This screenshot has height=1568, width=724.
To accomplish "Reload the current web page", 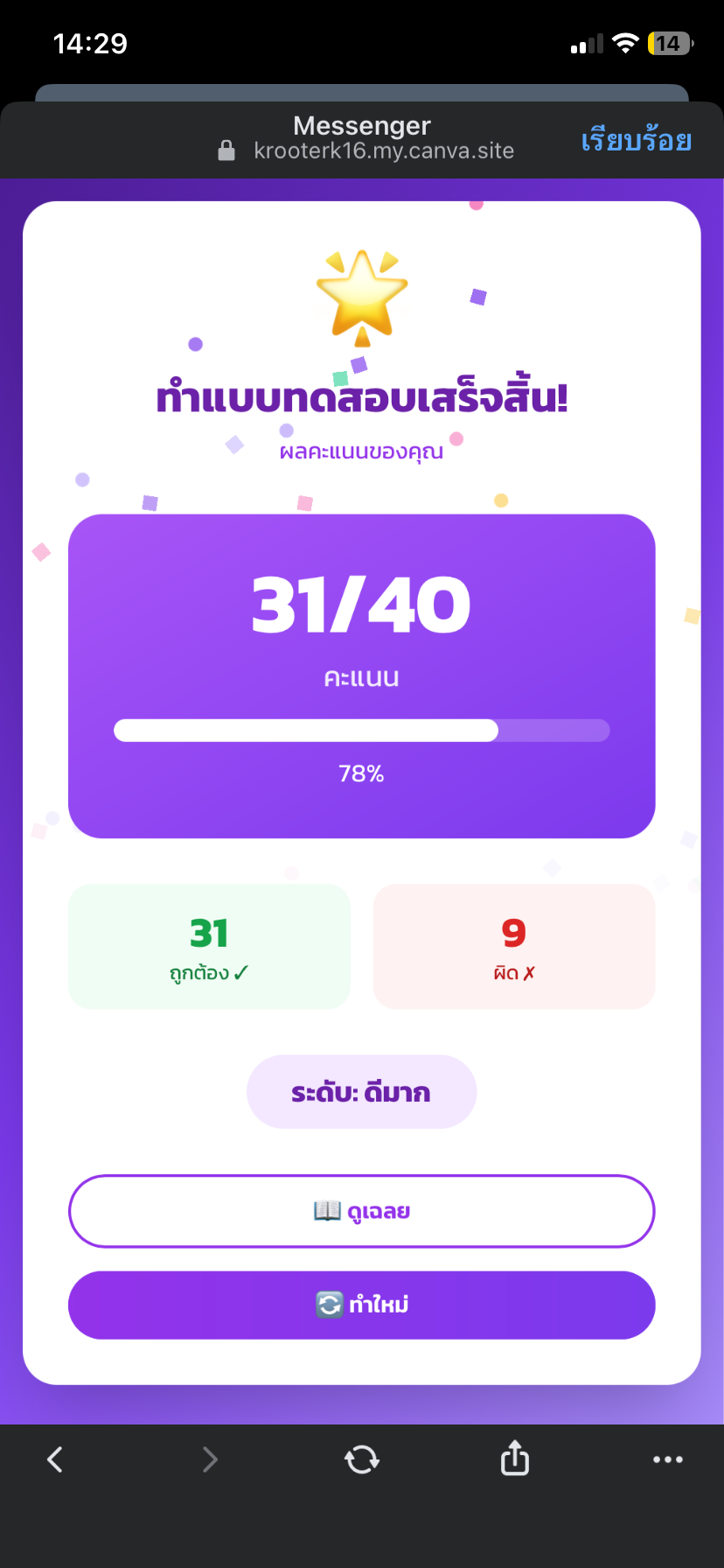I will [x=361, y=1459].
